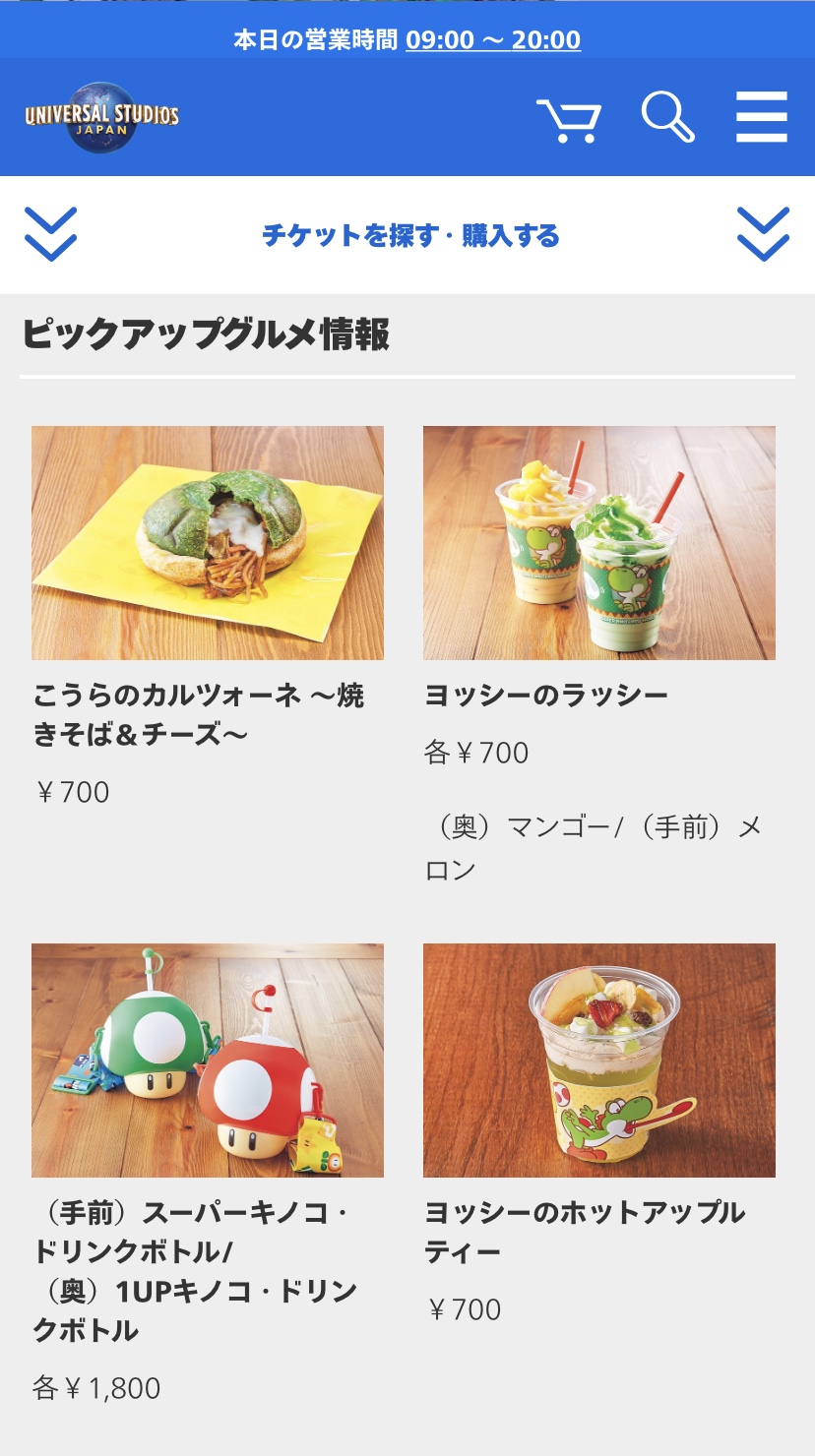Screen dimensions: 815x1456
Task: Select the ヨッシーのホットアップルティー item
Action: tap(599, 1061)
